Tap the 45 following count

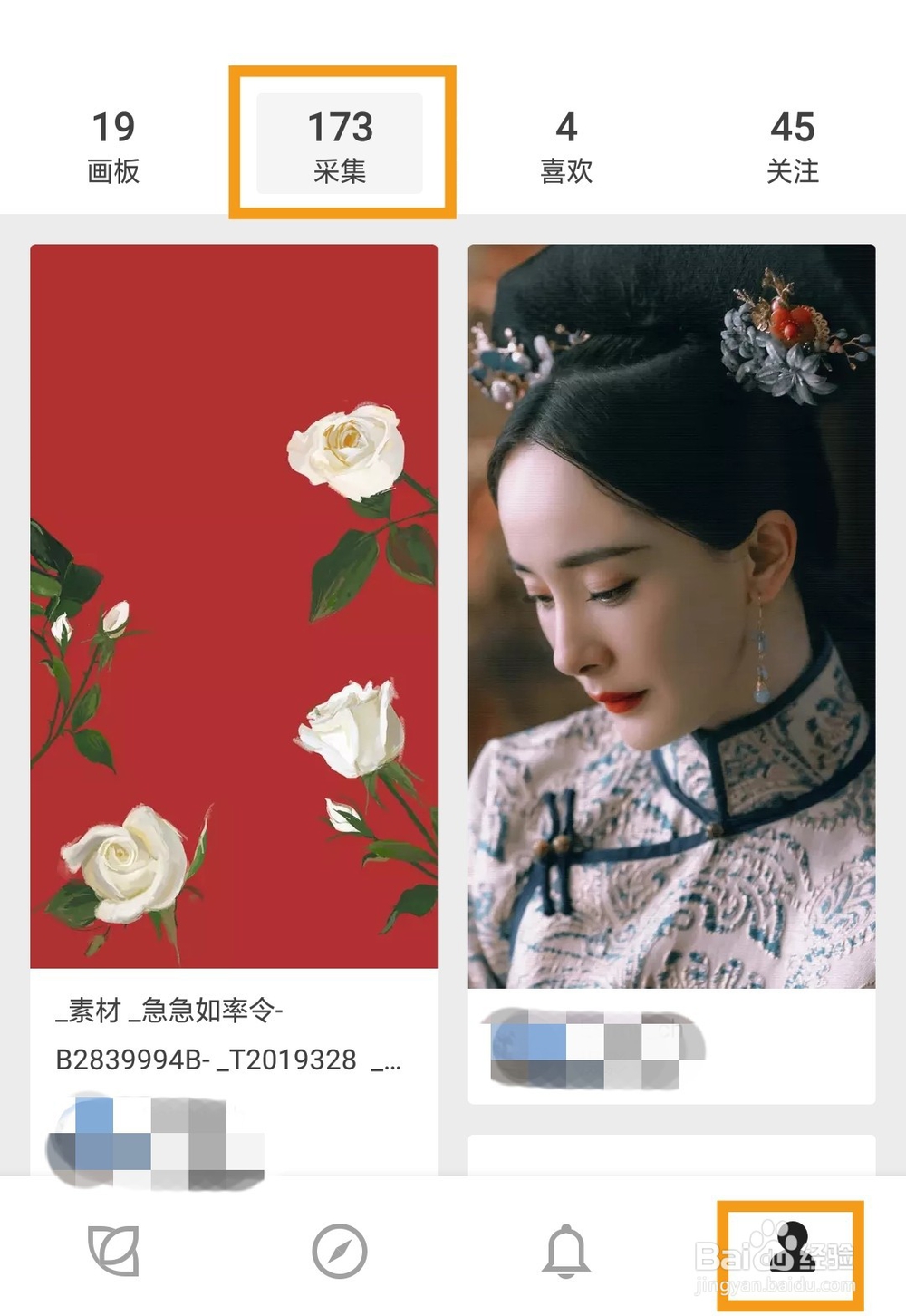click(792, 127)
